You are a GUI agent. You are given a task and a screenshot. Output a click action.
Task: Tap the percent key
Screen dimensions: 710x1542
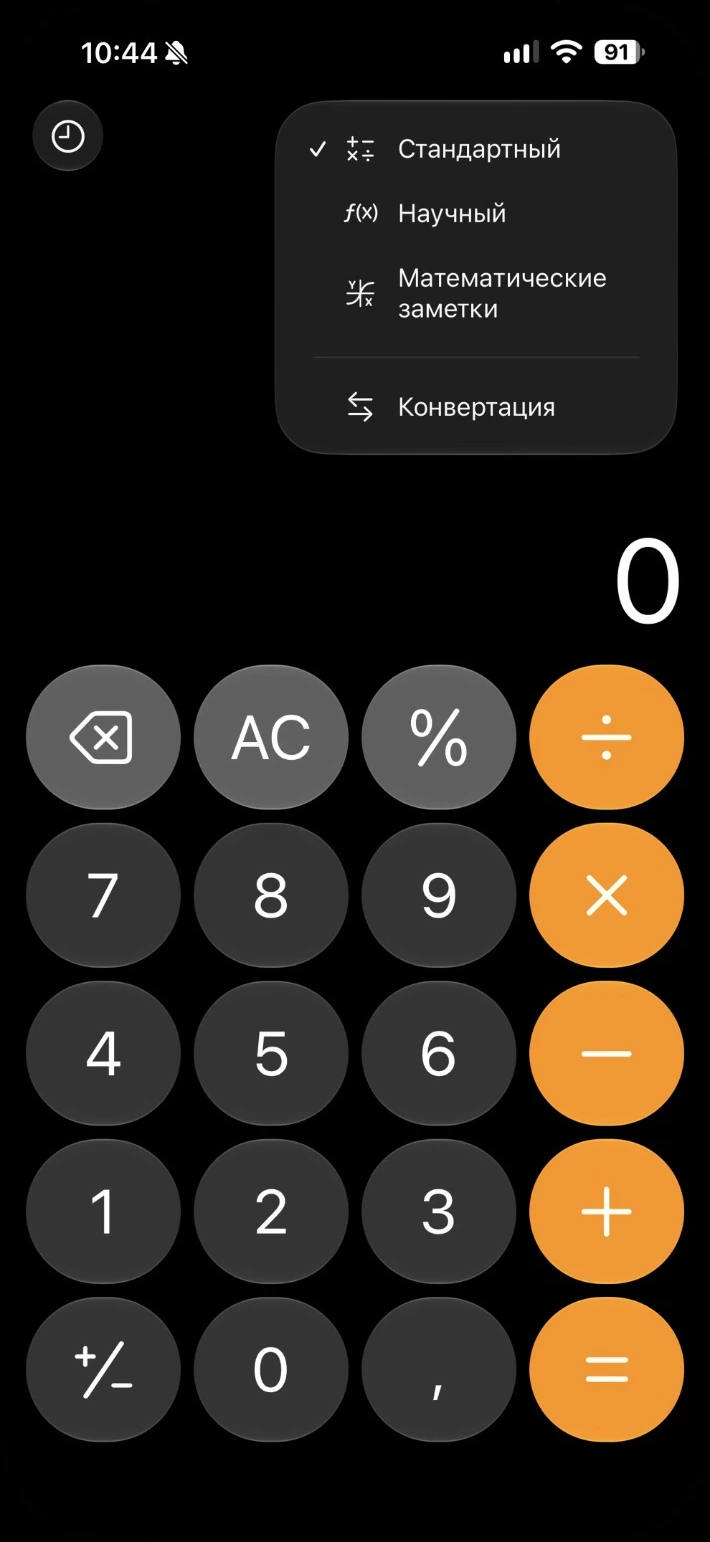click(439, 738)
